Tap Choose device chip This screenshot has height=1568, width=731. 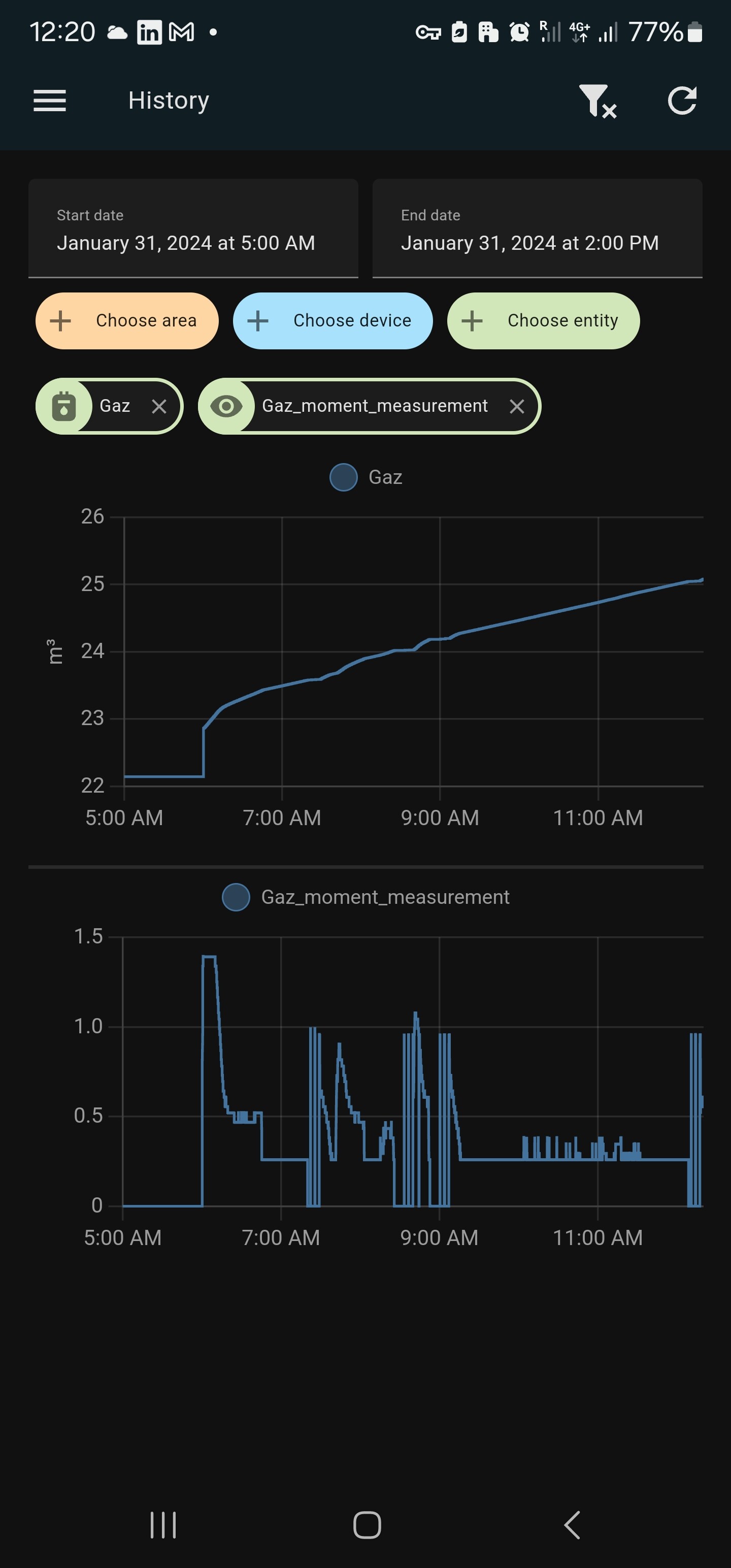(x=333, y=321)
